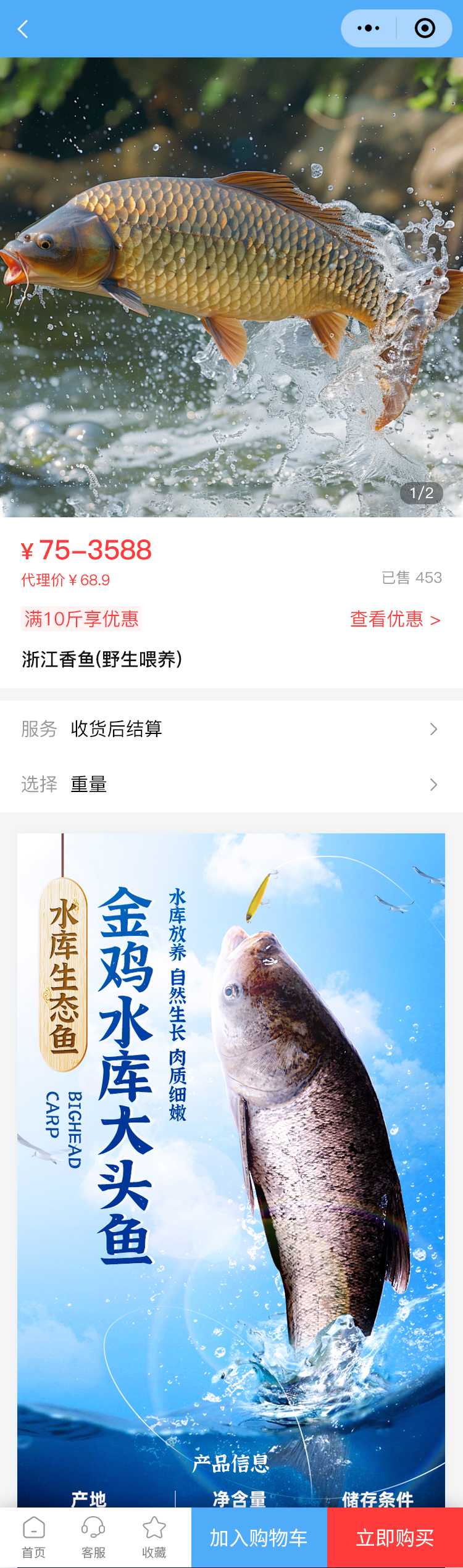Open the 选择 重量 weight selector
The height and width of the screenshot is (1568, 463).
point(231,785)
